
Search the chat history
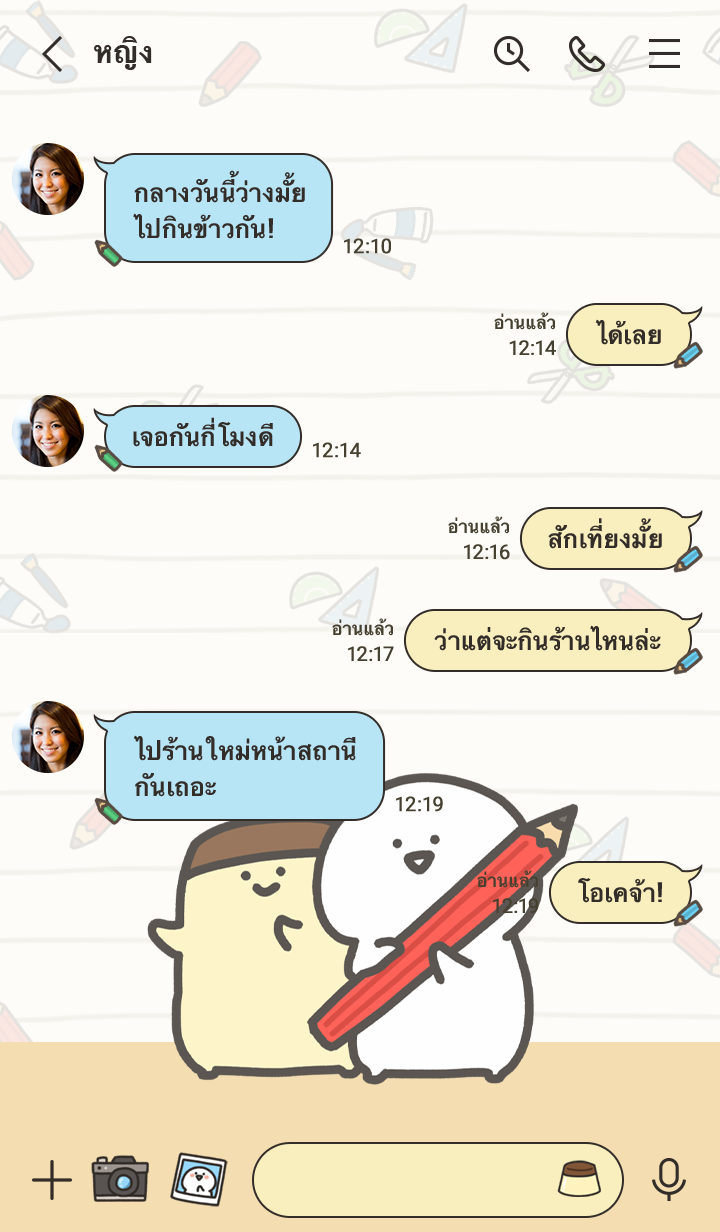[x=511, y=54]
